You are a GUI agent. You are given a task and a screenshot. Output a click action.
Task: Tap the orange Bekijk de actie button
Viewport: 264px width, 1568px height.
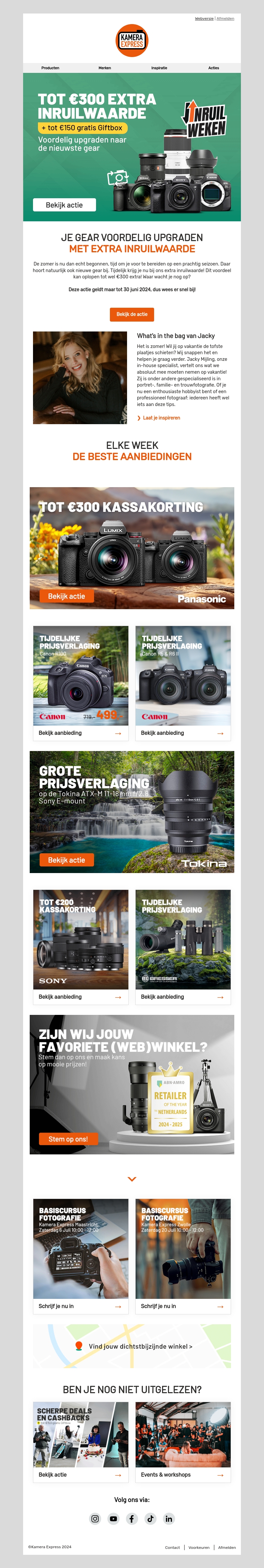132,314
